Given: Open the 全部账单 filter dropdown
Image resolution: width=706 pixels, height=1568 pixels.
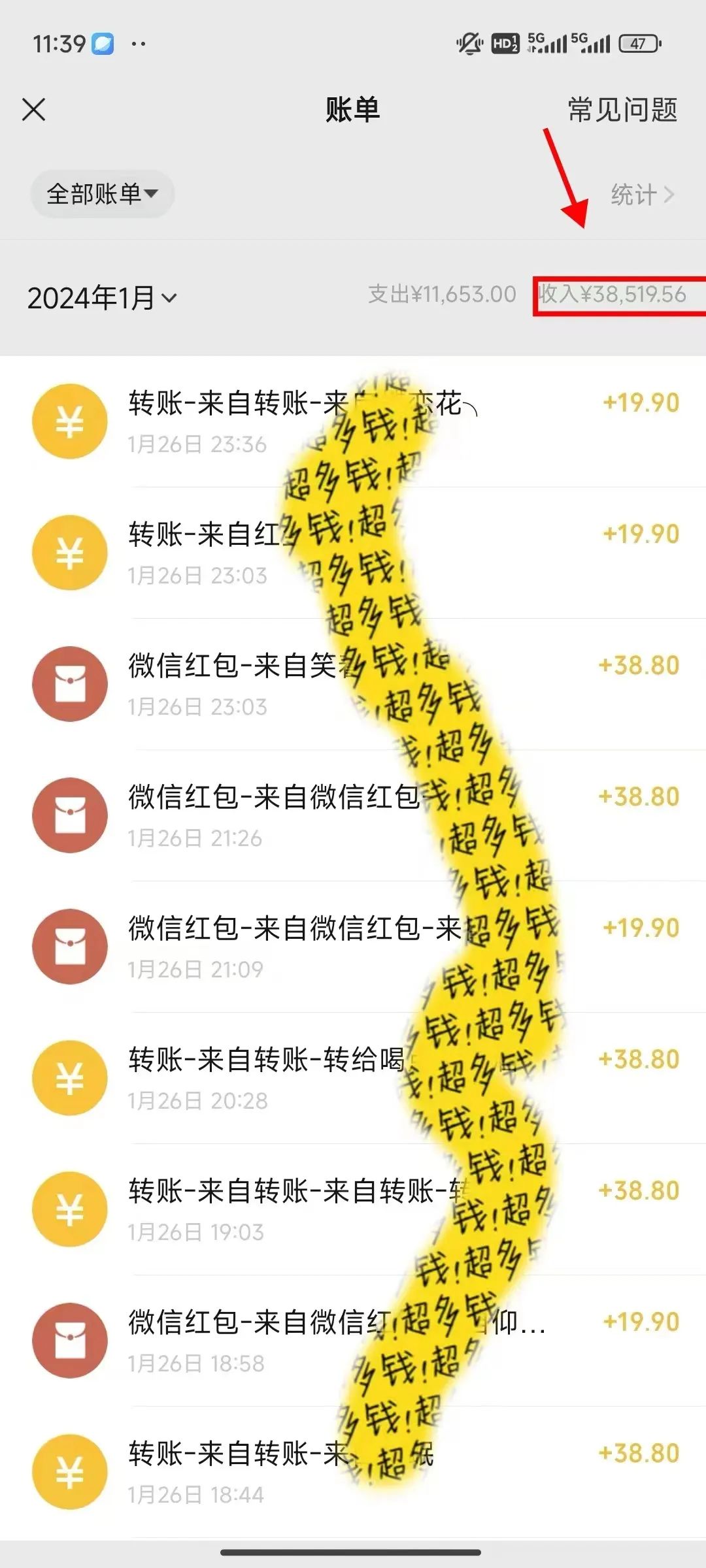Looking at the screenshot, I should 101,193.
